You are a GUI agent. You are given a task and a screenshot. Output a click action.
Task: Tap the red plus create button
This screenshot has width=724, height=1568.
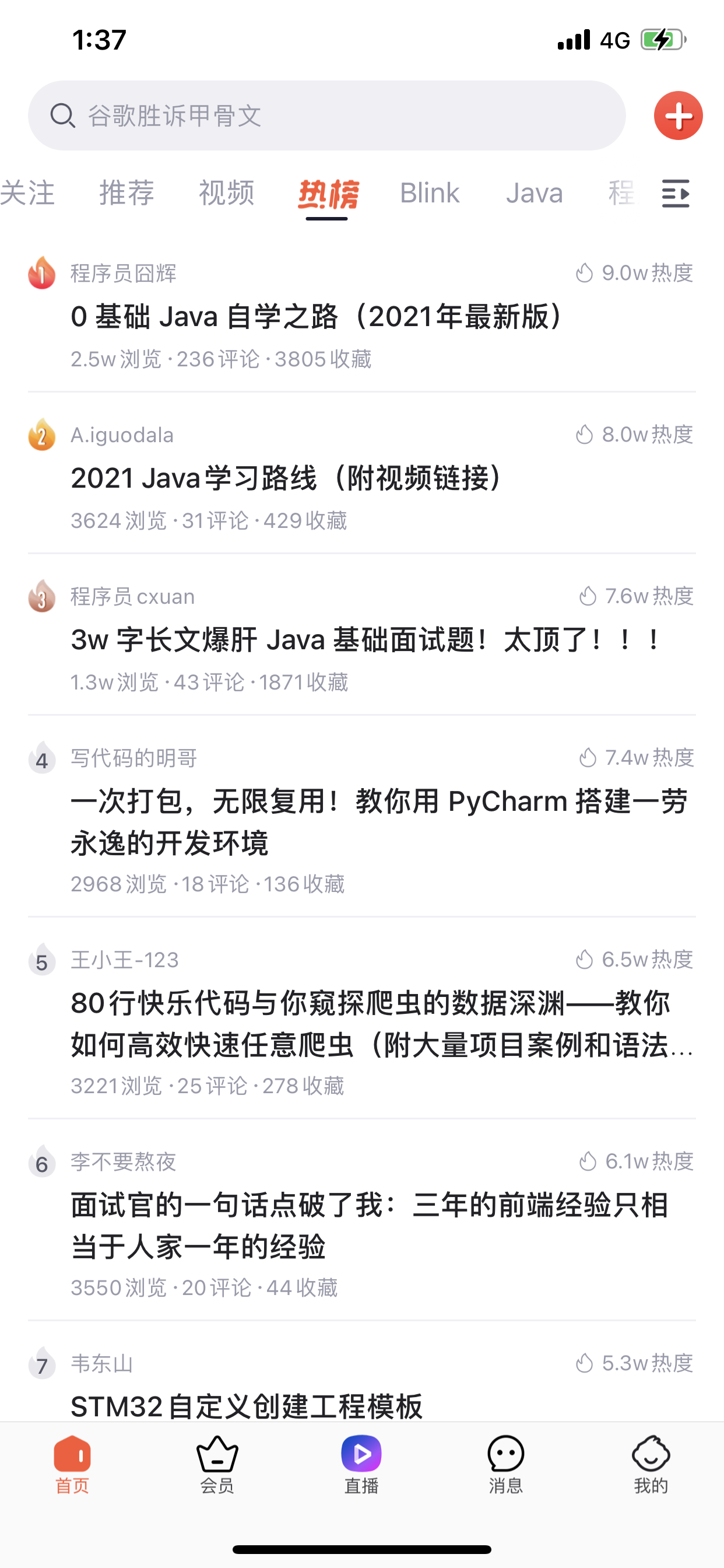[678, 116]
